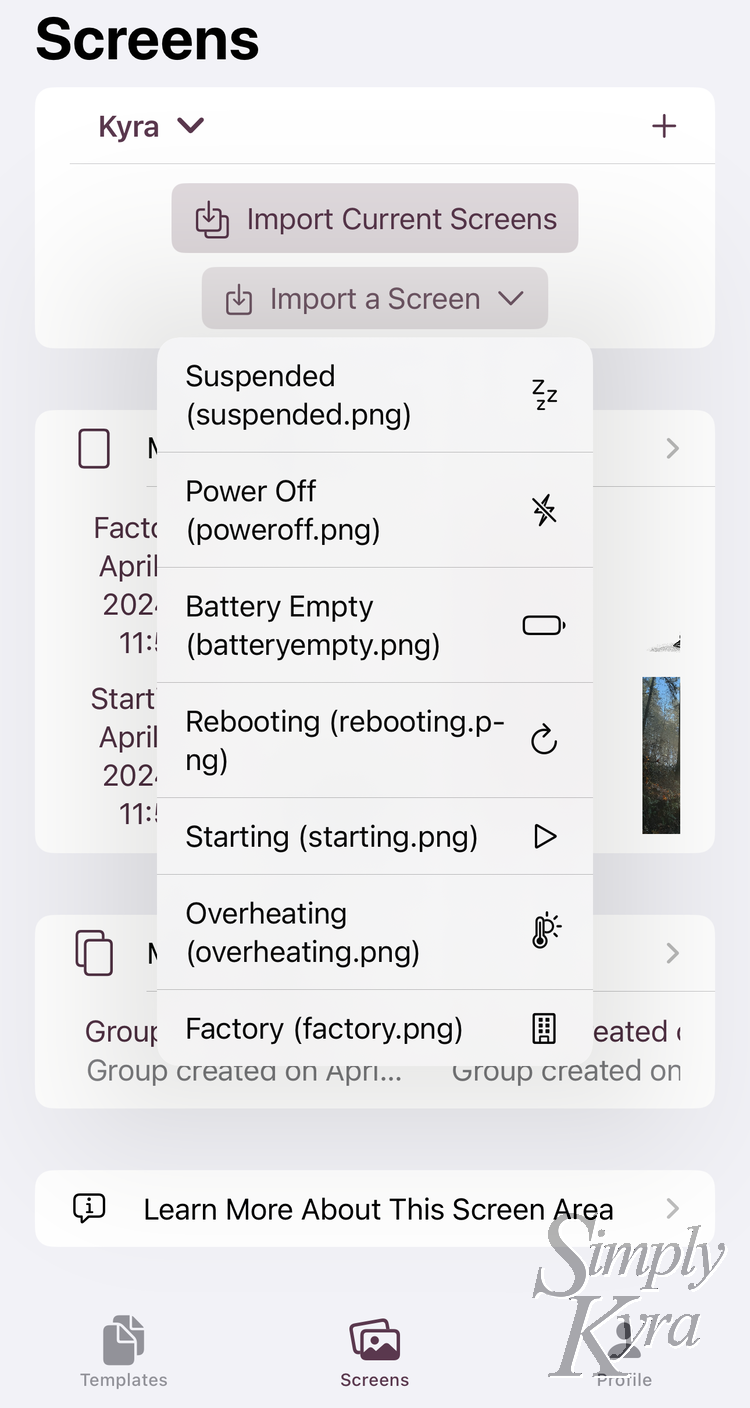Choose Power Off (poweroff.png)

374,510
